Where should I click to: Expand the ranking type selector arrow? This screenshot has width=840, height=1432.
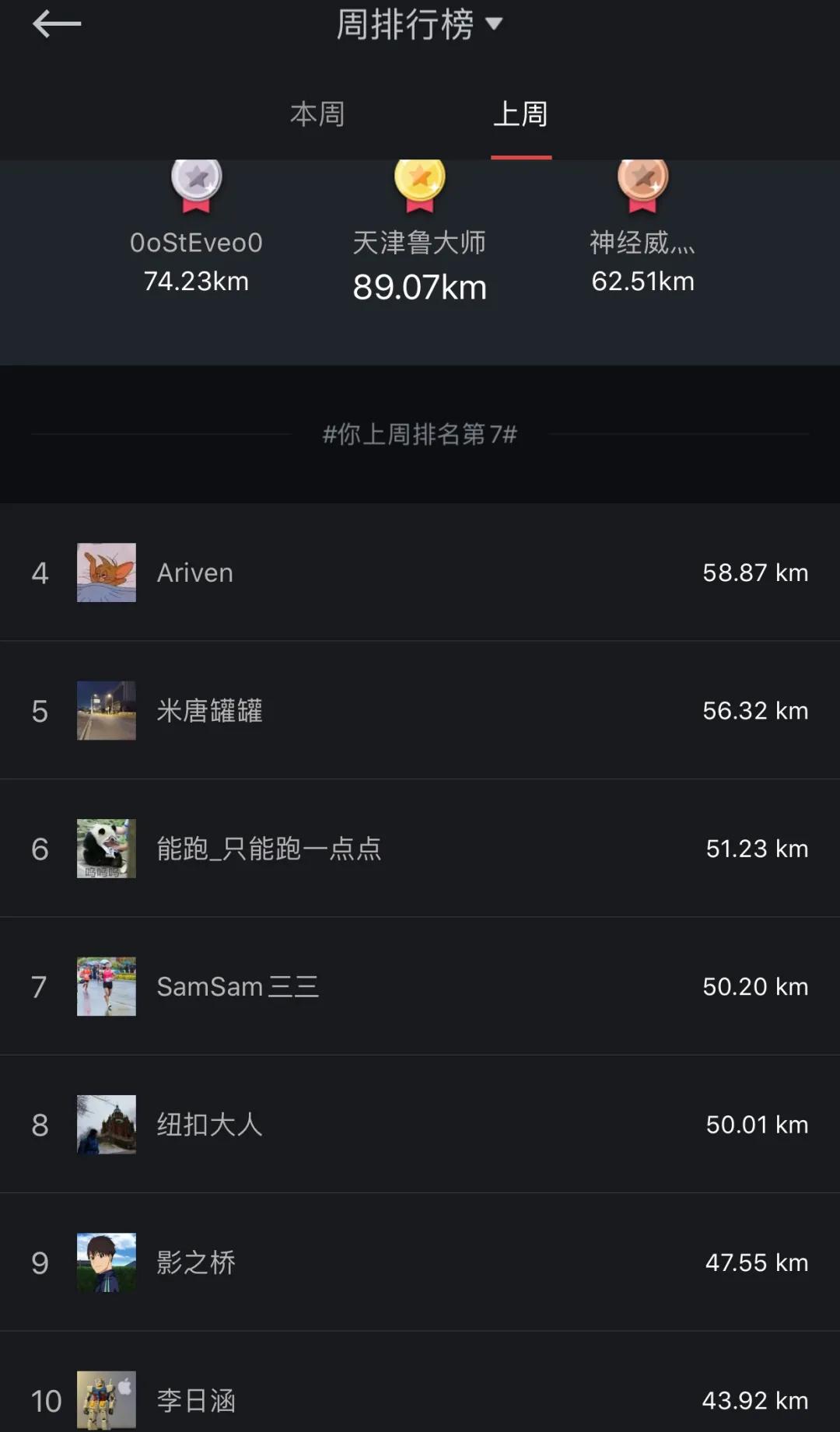495,25
